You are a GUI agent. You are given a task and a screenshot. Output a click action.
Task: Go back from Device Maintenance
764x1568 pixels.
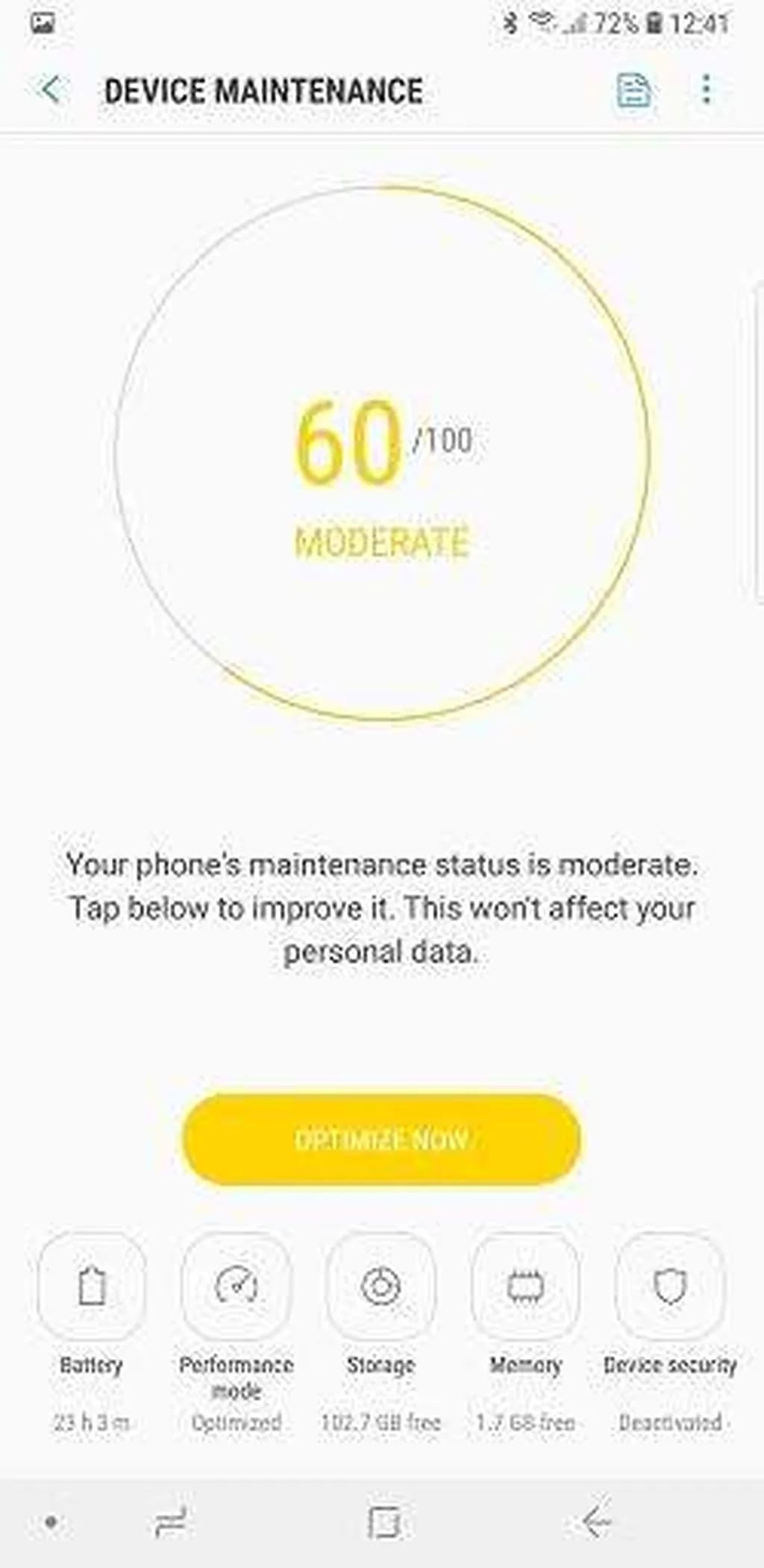pyautogui.click(x=51, y=91)
